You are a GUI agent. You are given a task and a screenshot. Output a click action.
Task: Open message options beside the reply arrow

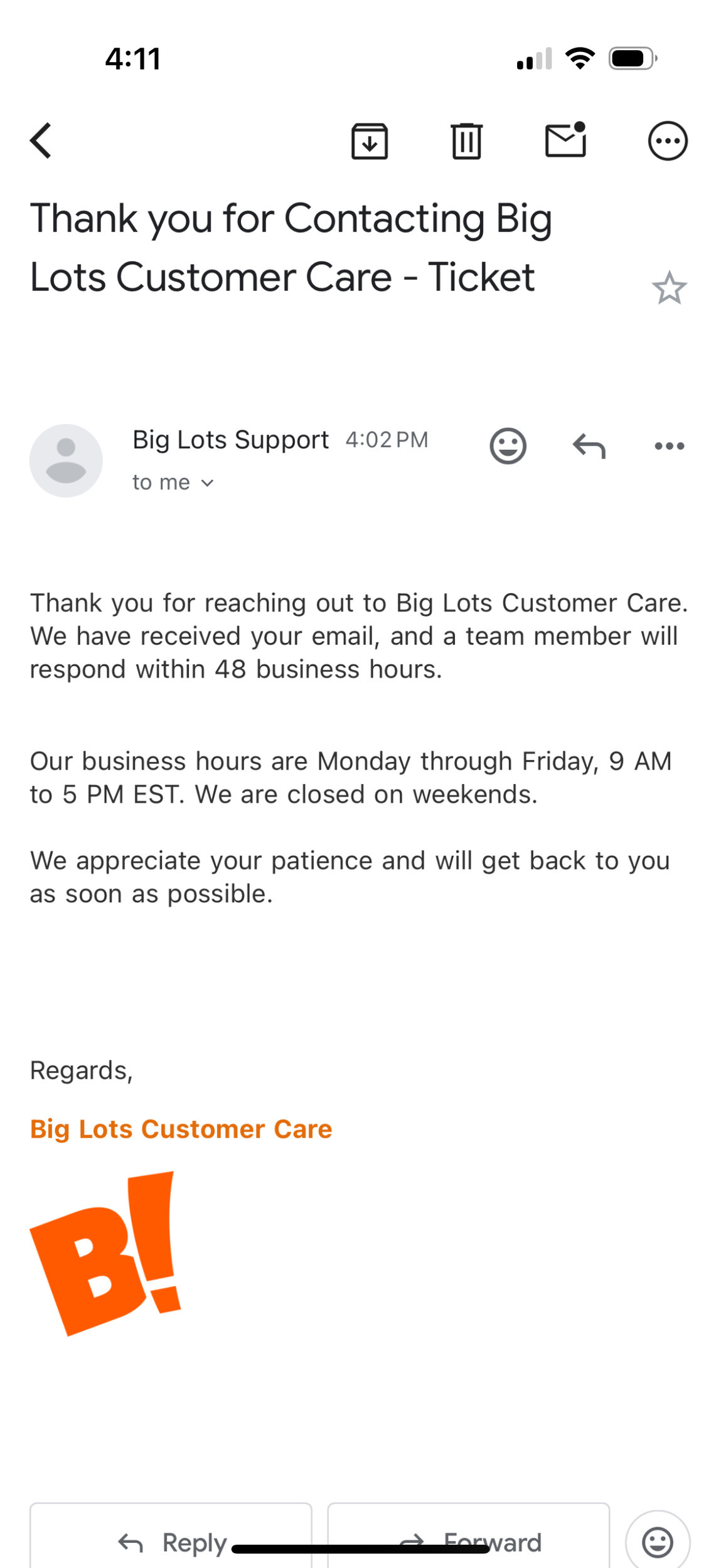[x=669, y=446]
